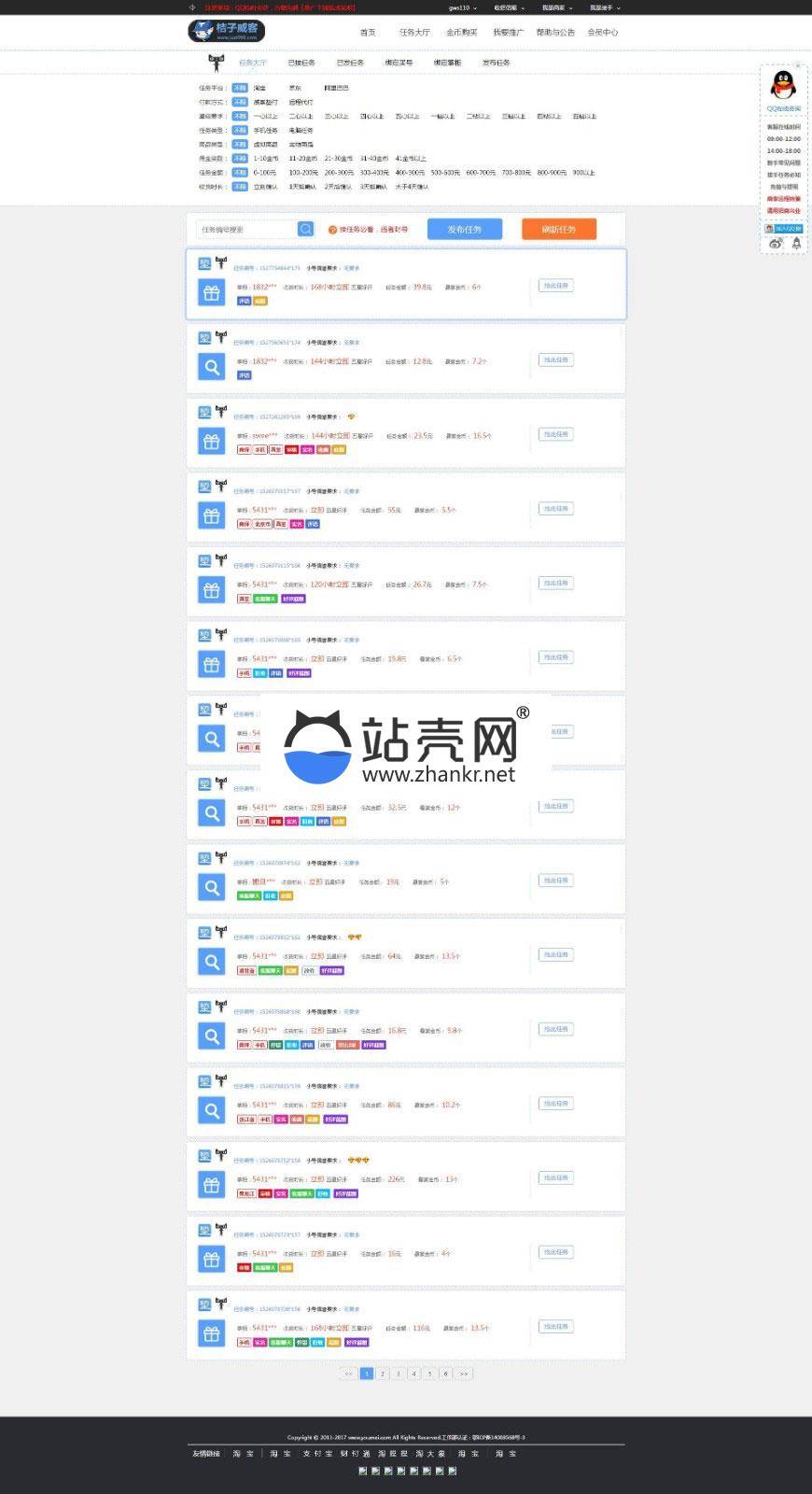
Task: Switch to the 已发任务 sub-tab
Action: 350,63
